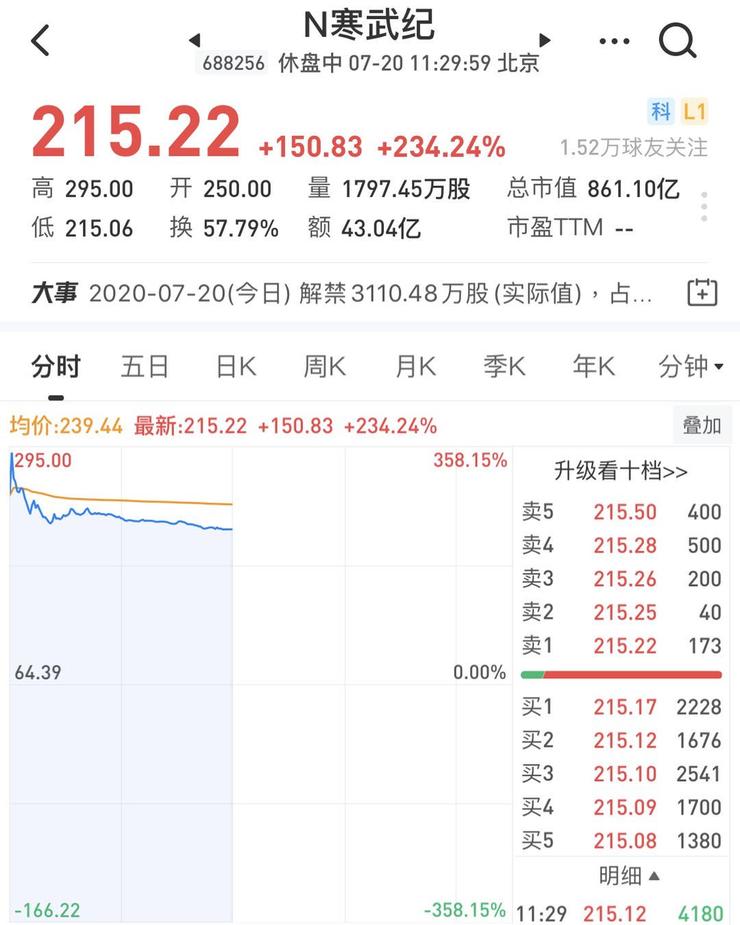Switch to the 五日 five-day tab
The height and width of the screenshot is (925, 740).
click(x=145, y=366)
